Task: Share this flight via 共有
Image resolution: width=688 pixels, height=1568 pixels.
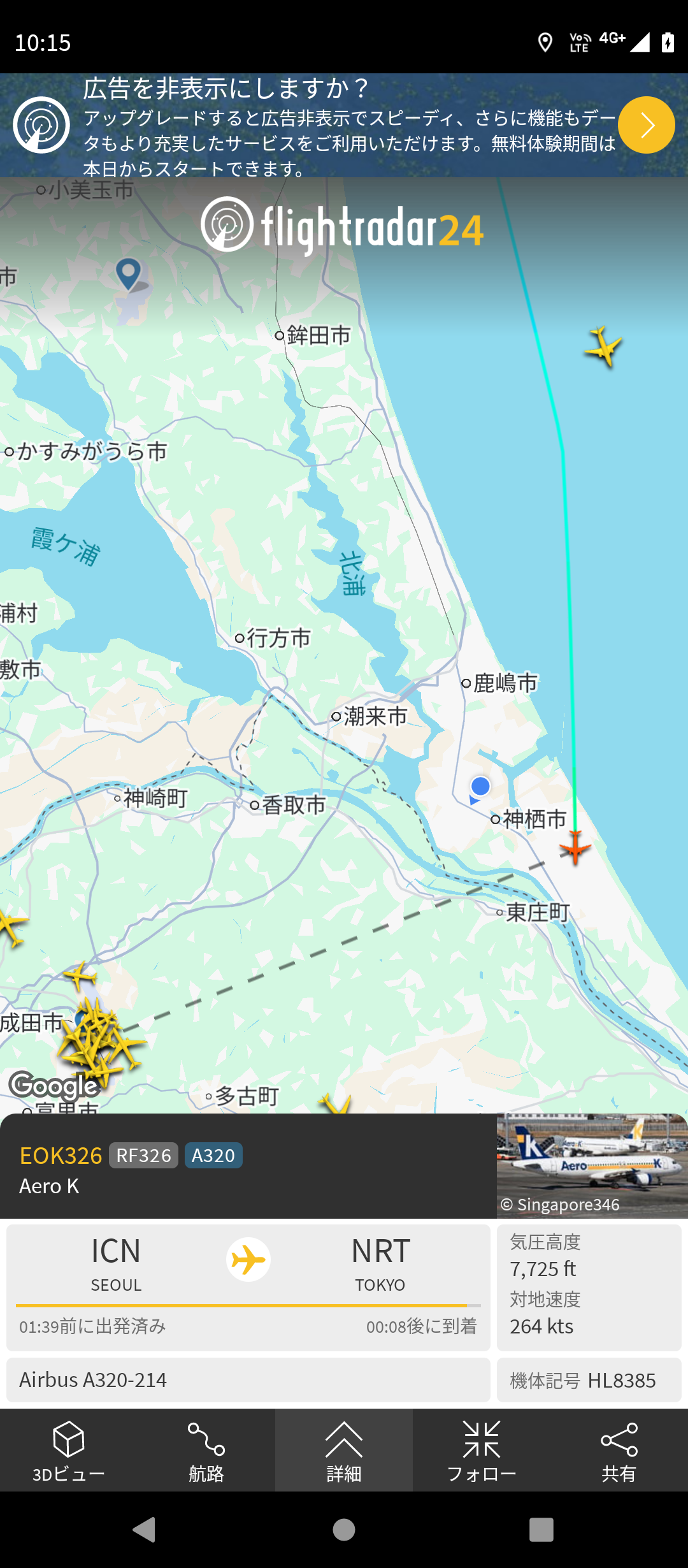Action: (619, 1450)
